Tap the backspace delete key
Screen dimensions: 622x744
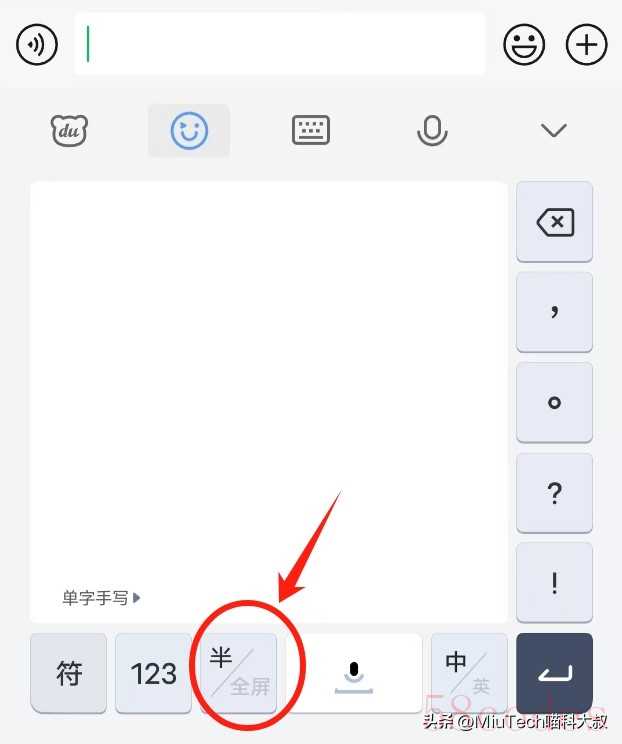554,222
